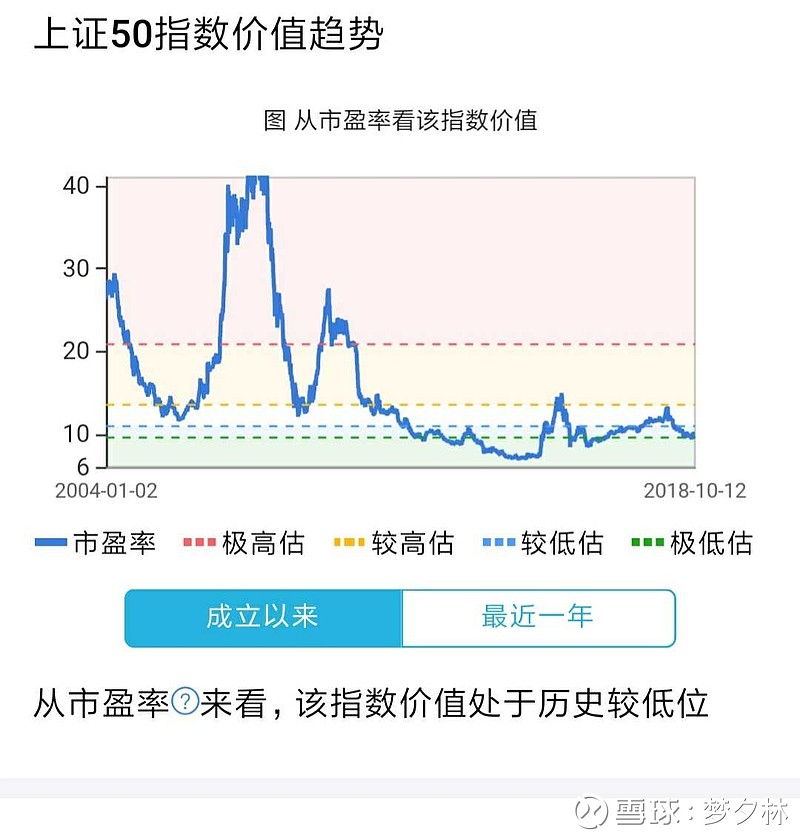Click the blue 市盈率 line legend marker

pyautogui.click(x=50, y=543)
